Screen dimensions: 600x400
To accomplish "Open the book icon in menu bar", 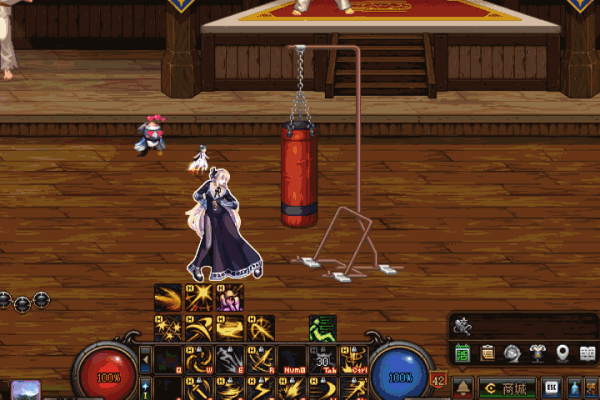I will 587,353.
